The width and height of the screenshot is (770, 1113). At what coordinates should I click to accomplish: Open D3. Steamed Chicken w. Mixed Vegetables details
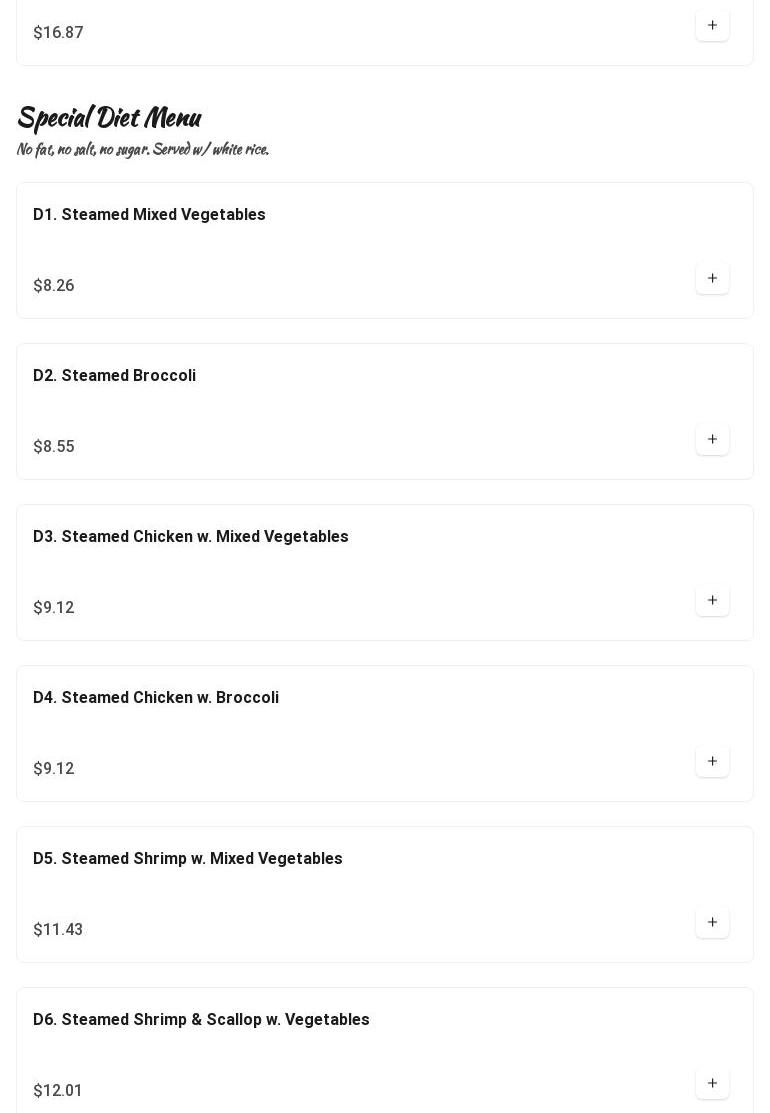[x=191, y=537]
